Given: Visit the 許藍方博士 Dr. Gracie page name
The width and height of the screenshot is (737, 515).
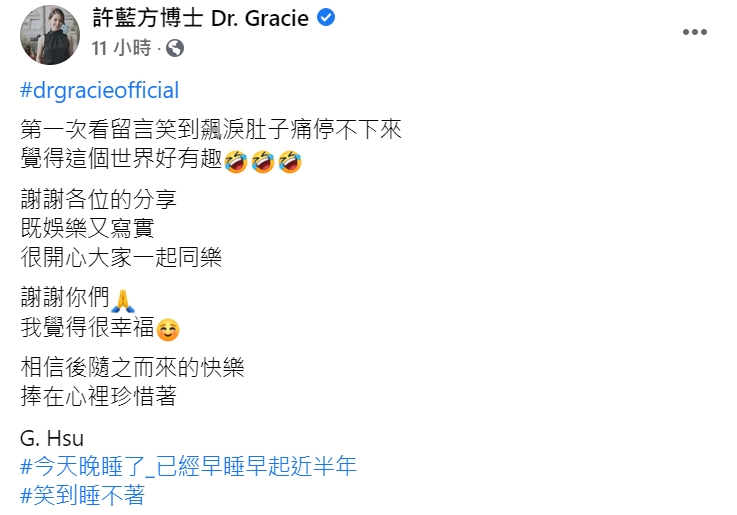Looking at the screenshot, I should [x=200, y=19].
